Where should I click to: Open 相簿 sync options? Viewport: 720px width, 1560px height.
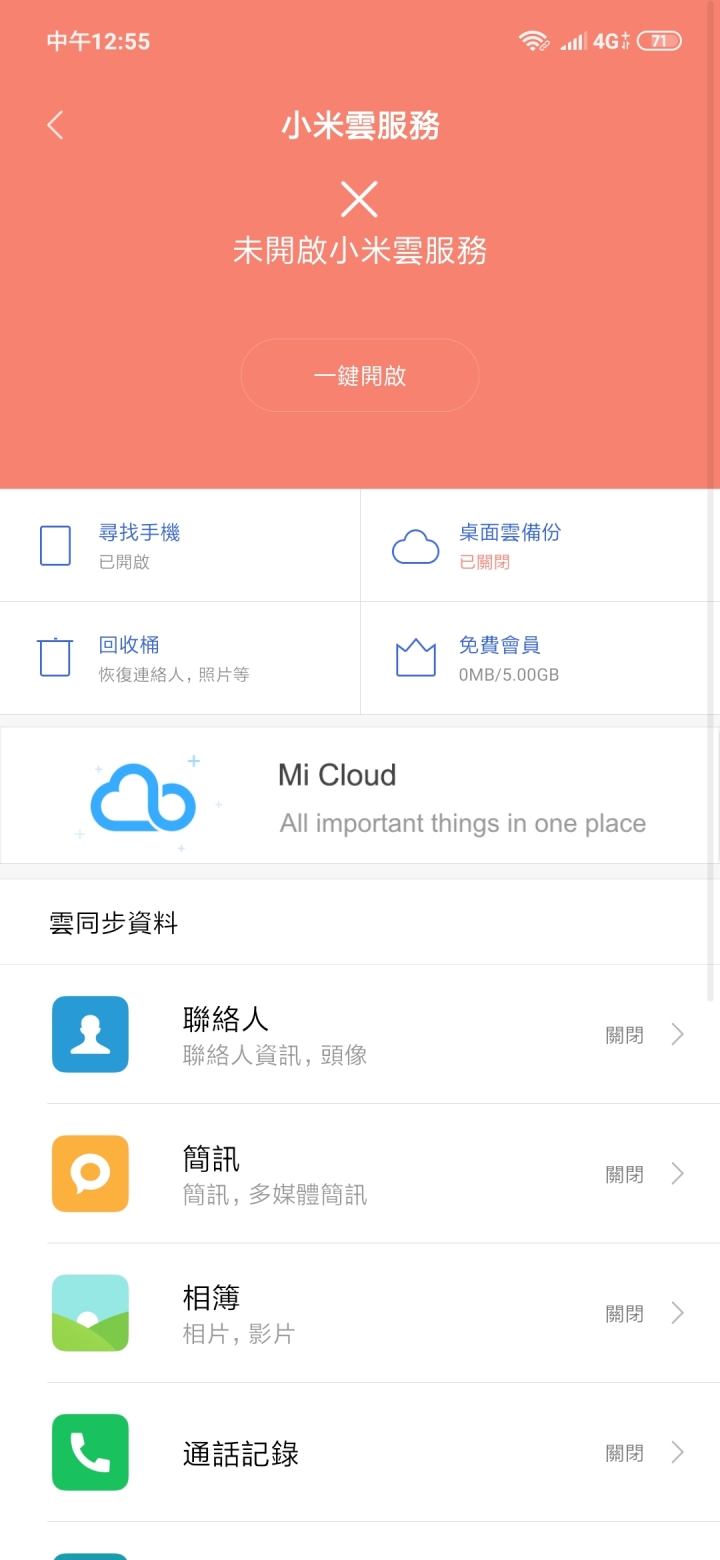360,1313
